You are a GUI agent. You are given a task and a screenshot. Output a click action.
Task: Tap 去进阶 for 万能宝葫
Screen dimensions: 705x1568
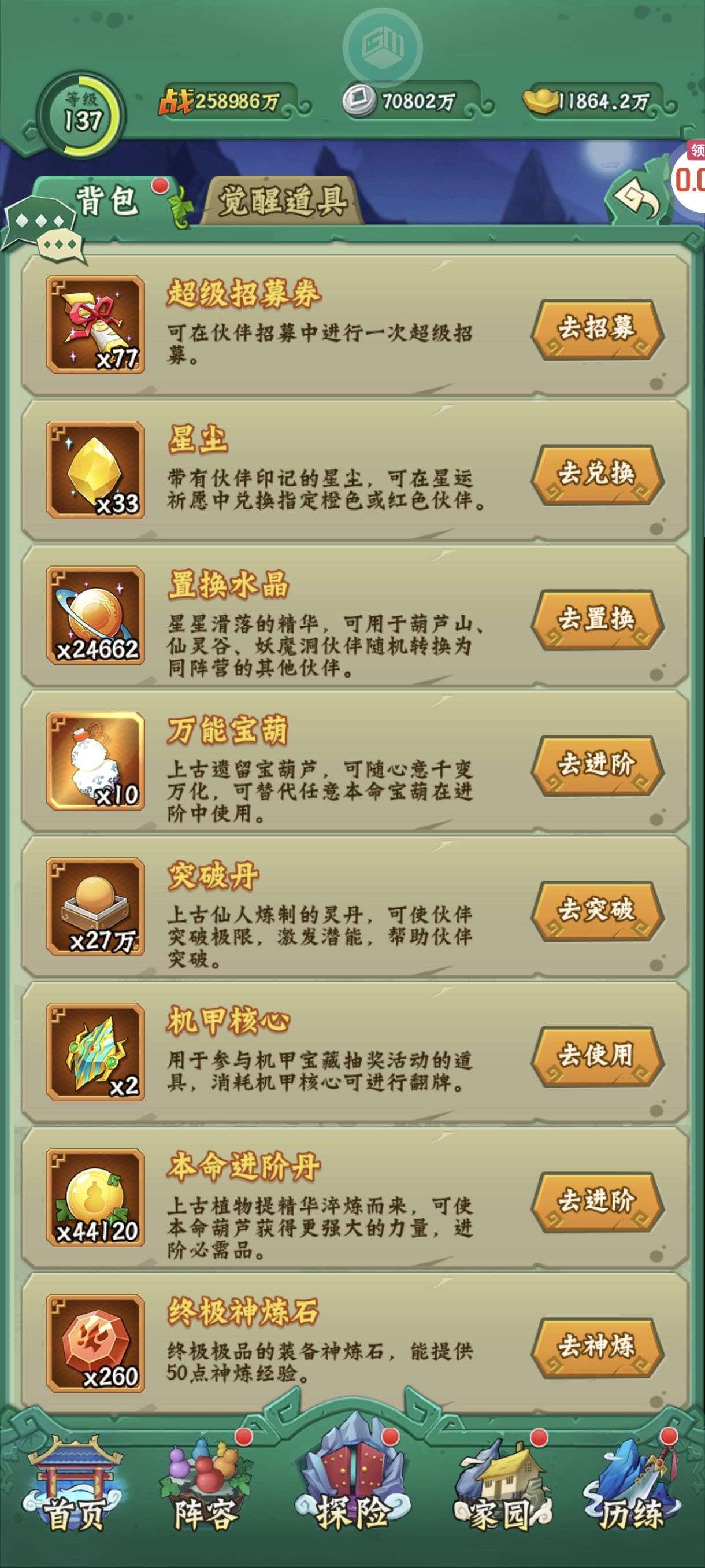(x=597, y=765)
